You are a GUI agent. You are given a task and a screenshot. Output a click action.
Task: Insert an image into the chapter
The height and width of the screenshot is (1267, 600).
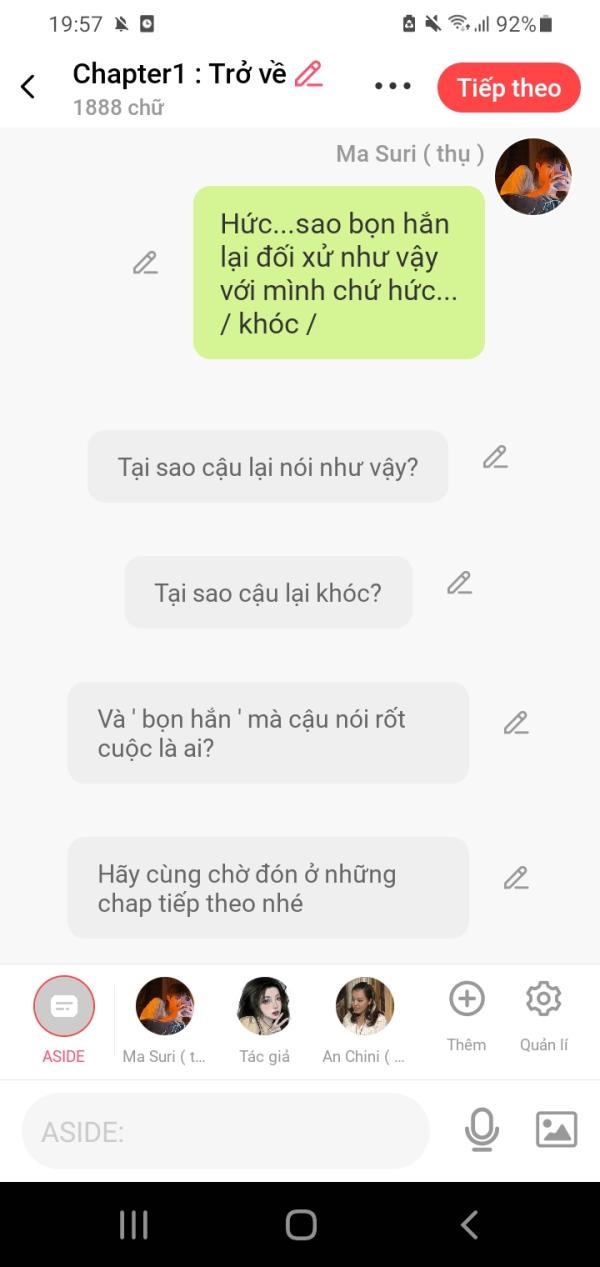[x=557, y=1130]
